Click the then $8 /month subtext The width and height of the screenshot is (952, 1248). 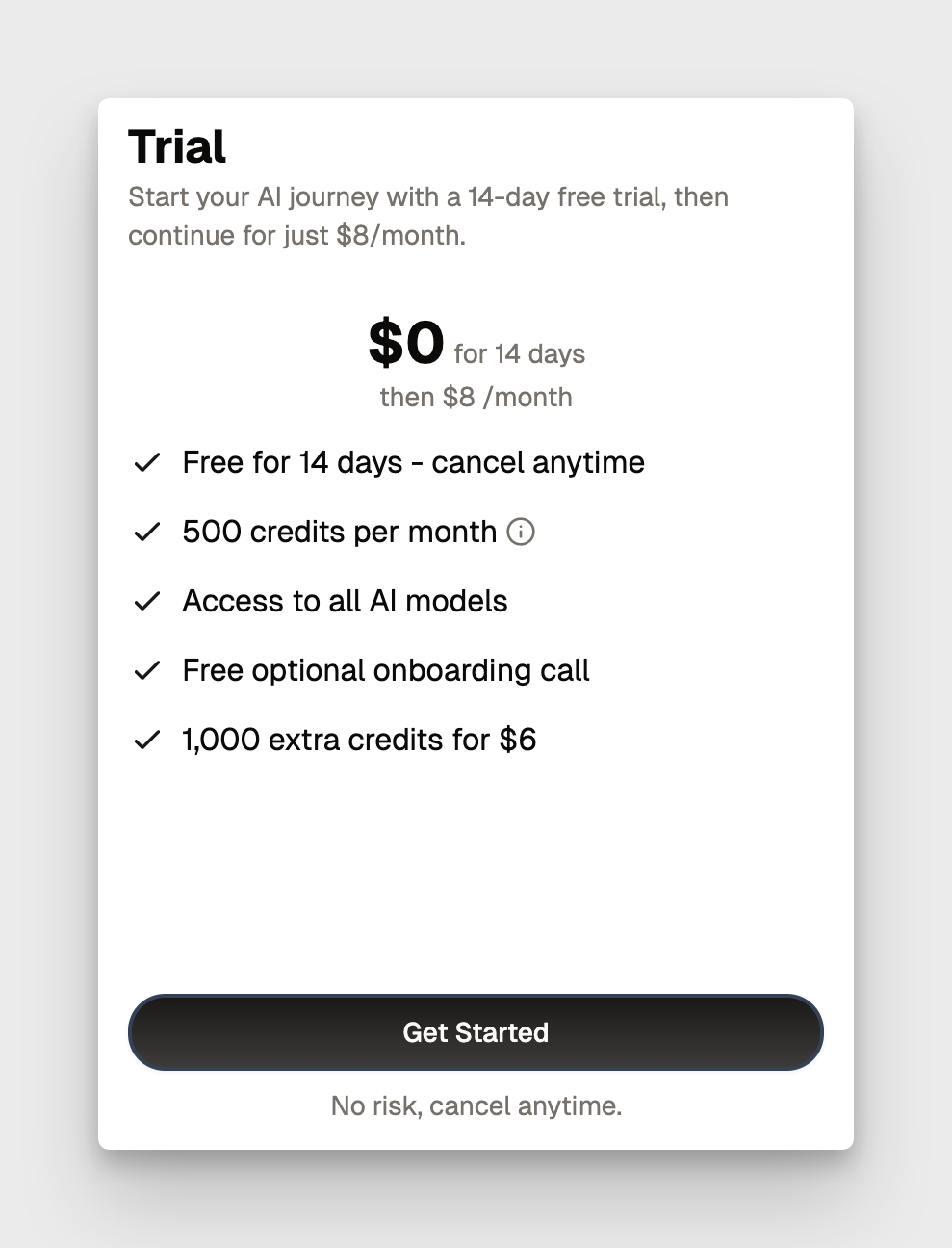coord(476,396)
